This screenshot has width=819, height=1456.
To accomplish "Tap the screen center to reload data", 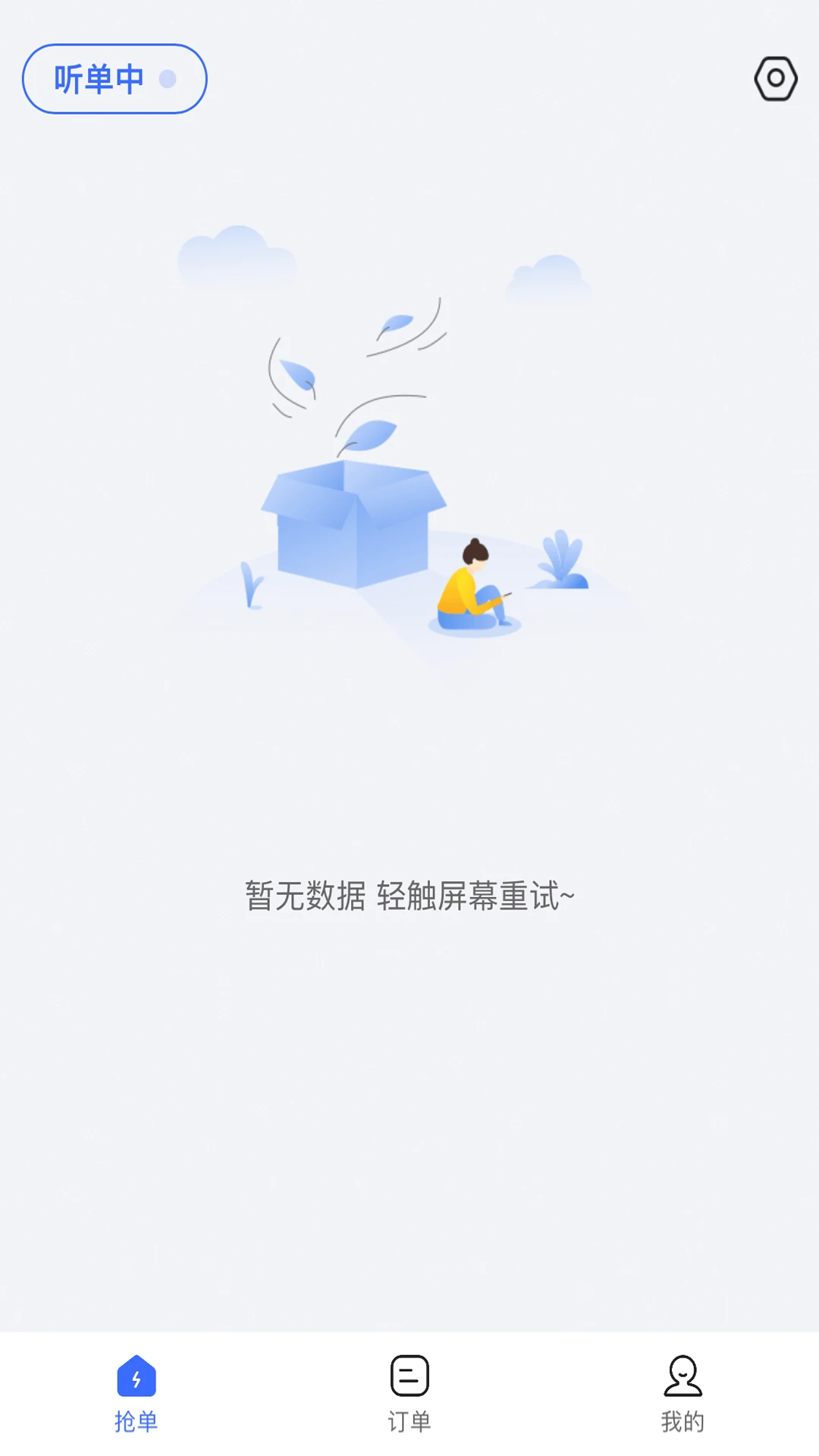I will click(409, 728).
